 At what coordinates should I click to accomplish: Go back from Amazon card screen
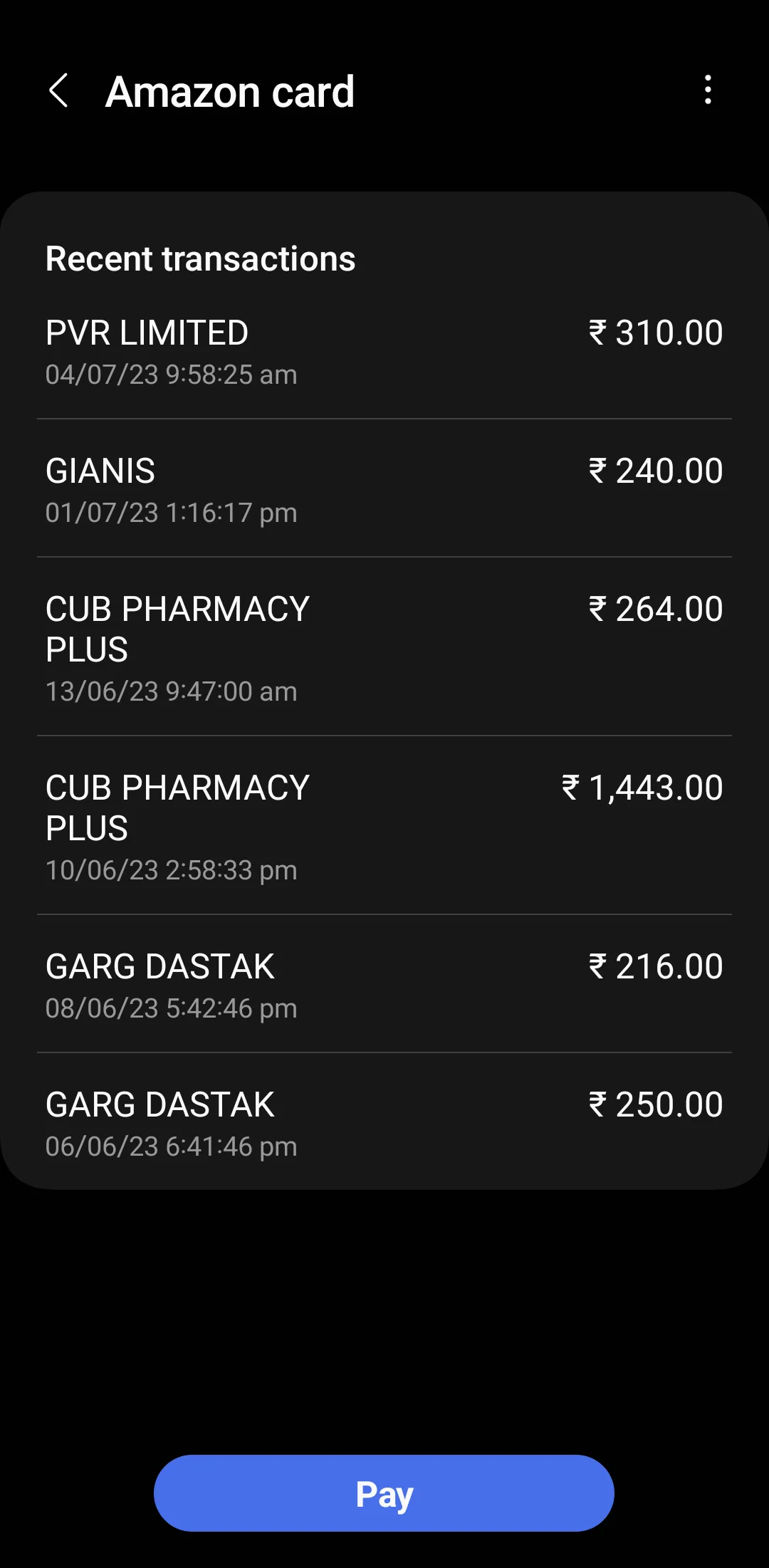tap(58, 91)
